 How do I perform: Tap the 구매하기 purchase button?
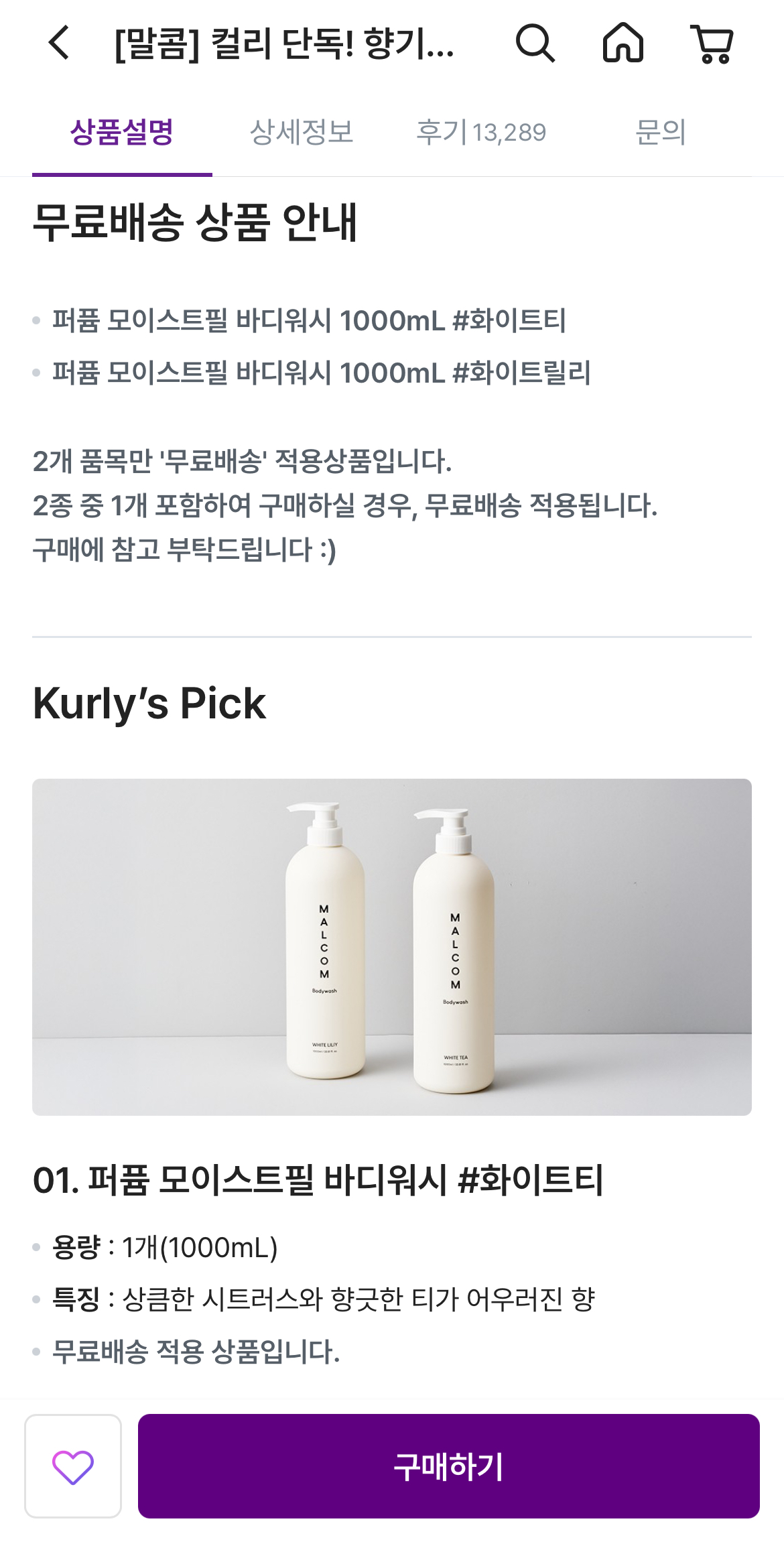coord(449,1466)
